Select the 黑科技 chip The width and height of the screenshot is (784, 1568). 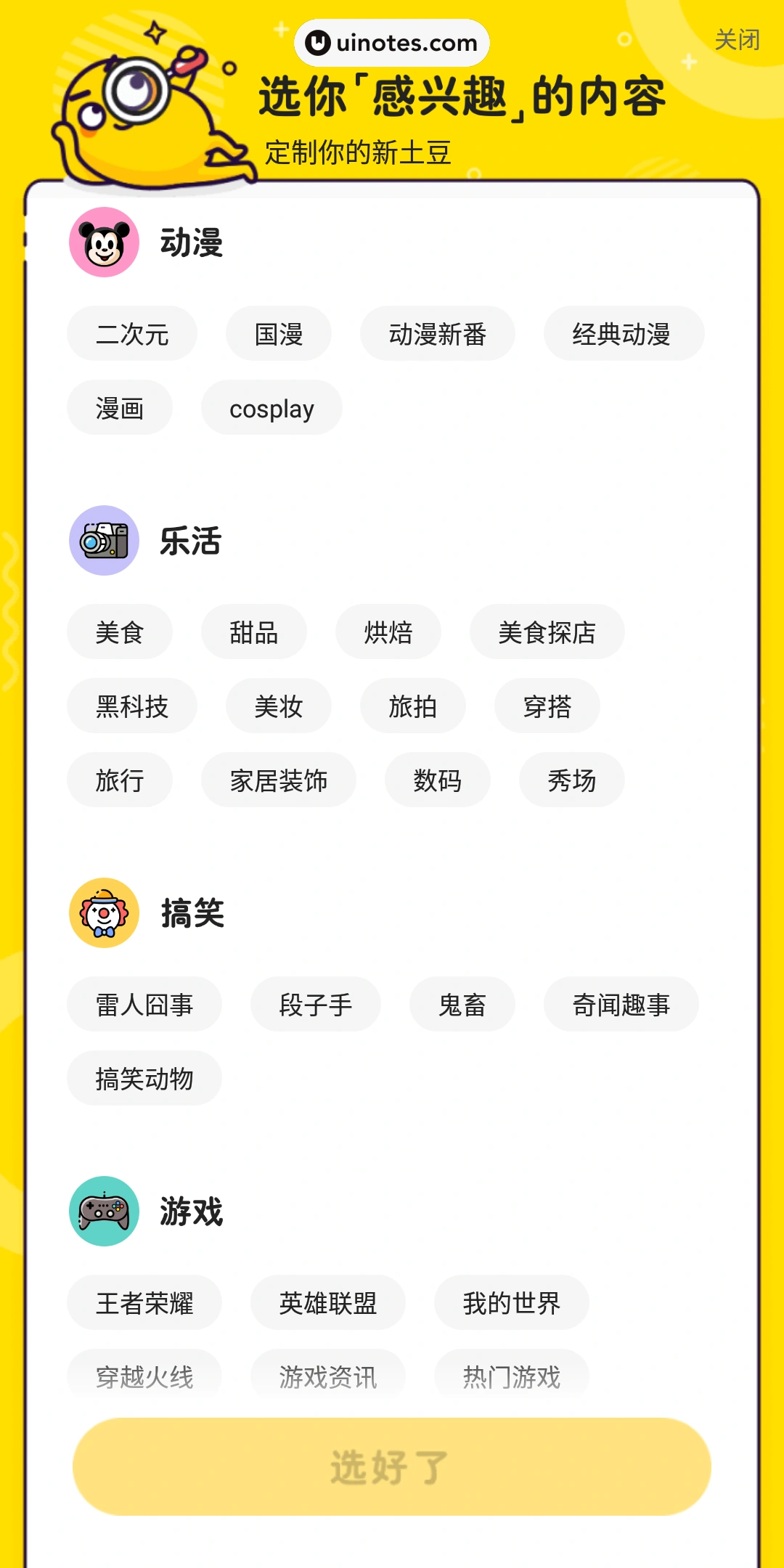(132, 706)
